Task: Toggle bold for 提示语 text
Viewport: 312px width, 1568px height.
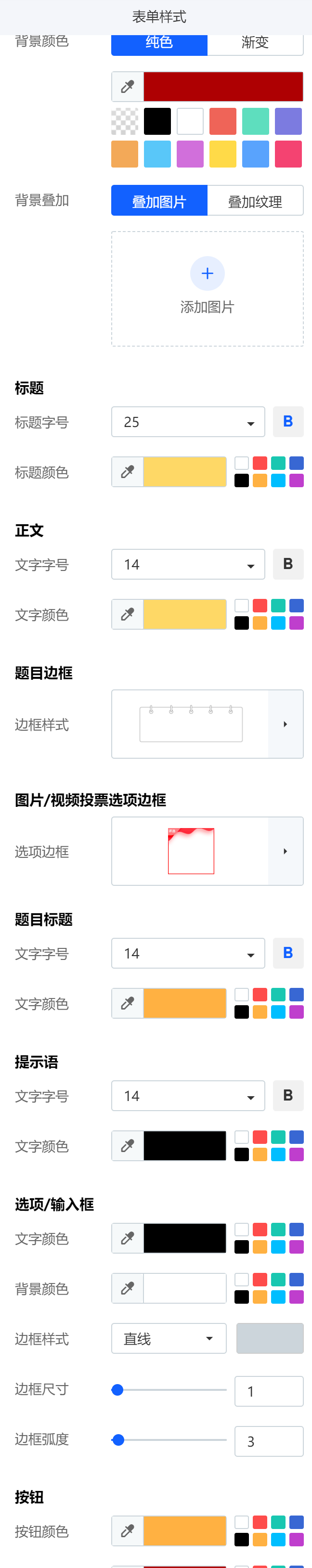Action: point(287,1095)
